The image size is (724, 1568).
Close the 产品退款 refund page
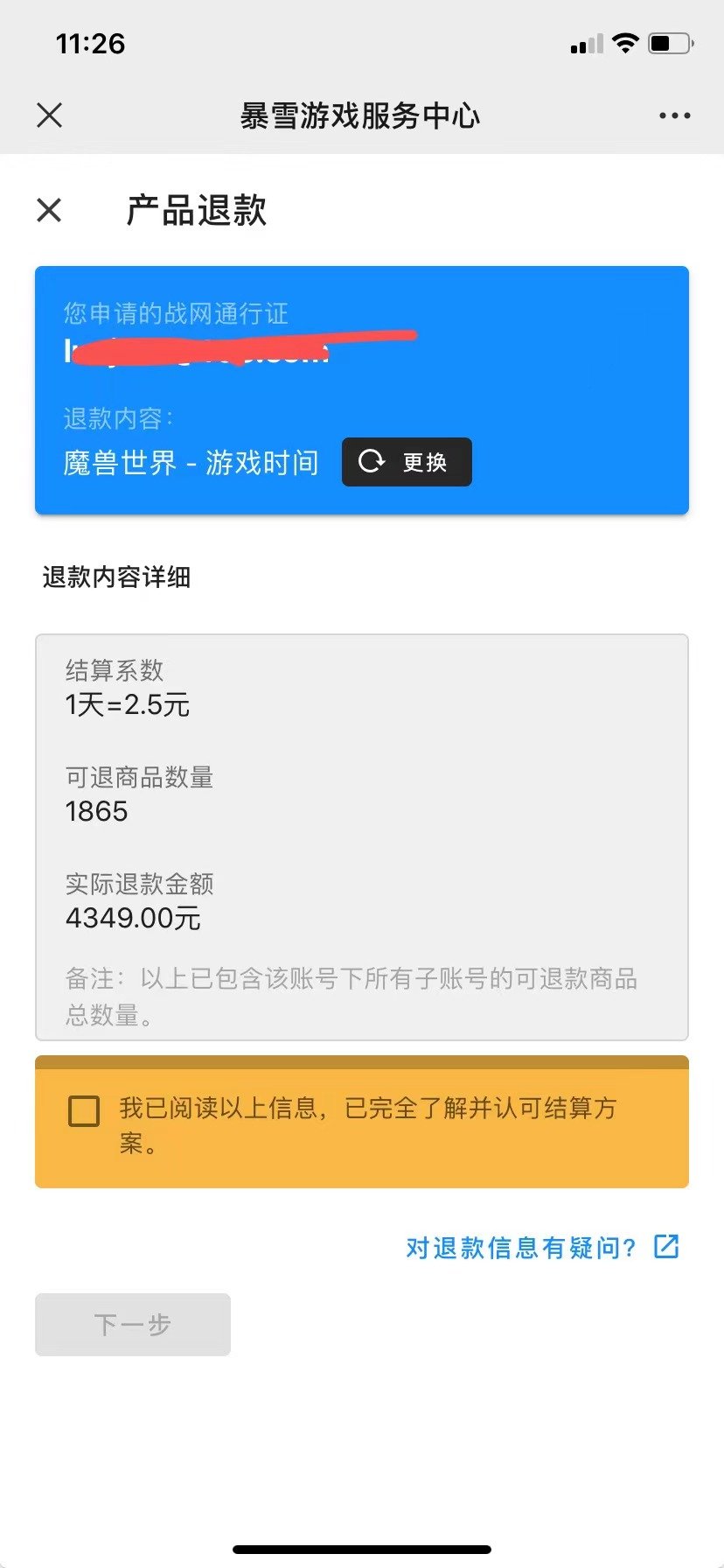coord(49,210)
